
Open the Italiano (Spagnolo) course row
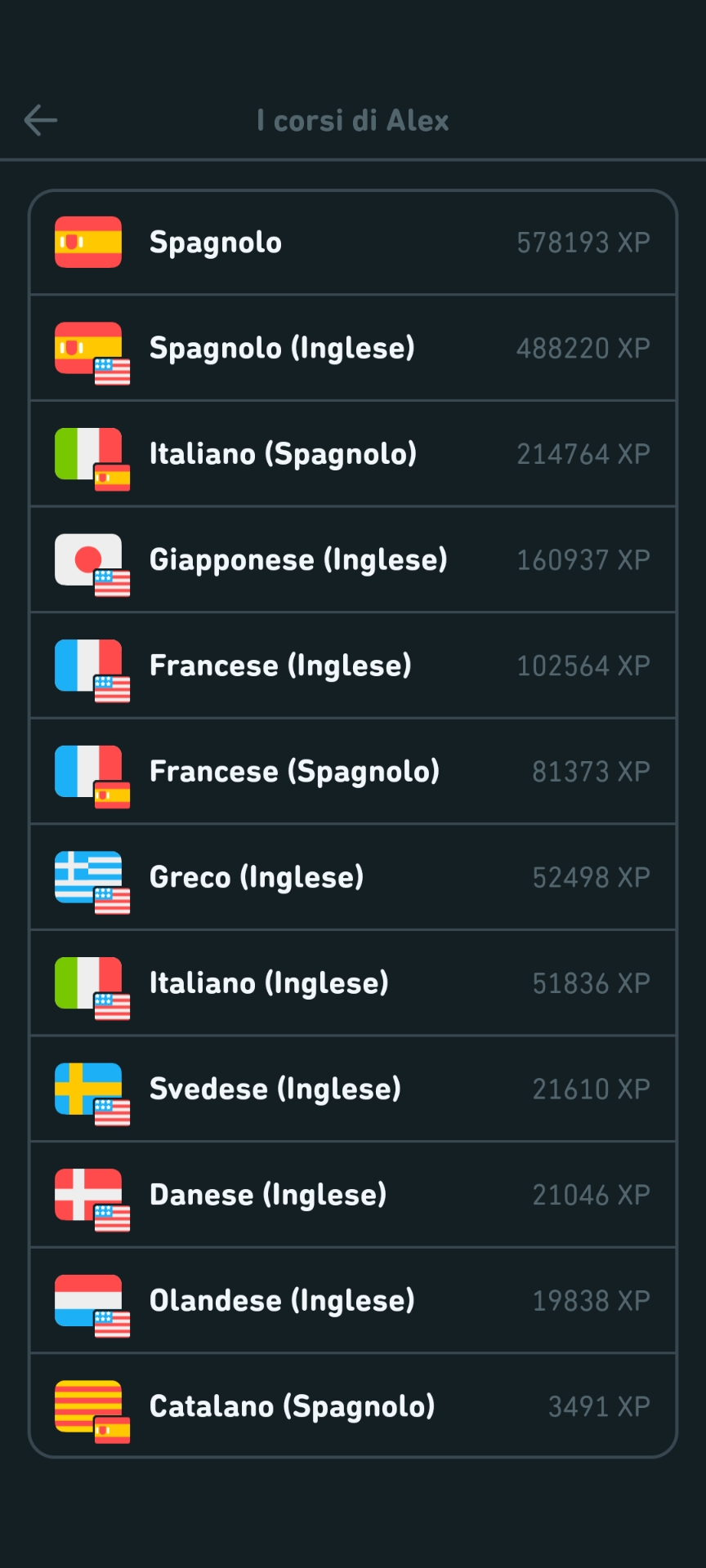click(353, 454)
